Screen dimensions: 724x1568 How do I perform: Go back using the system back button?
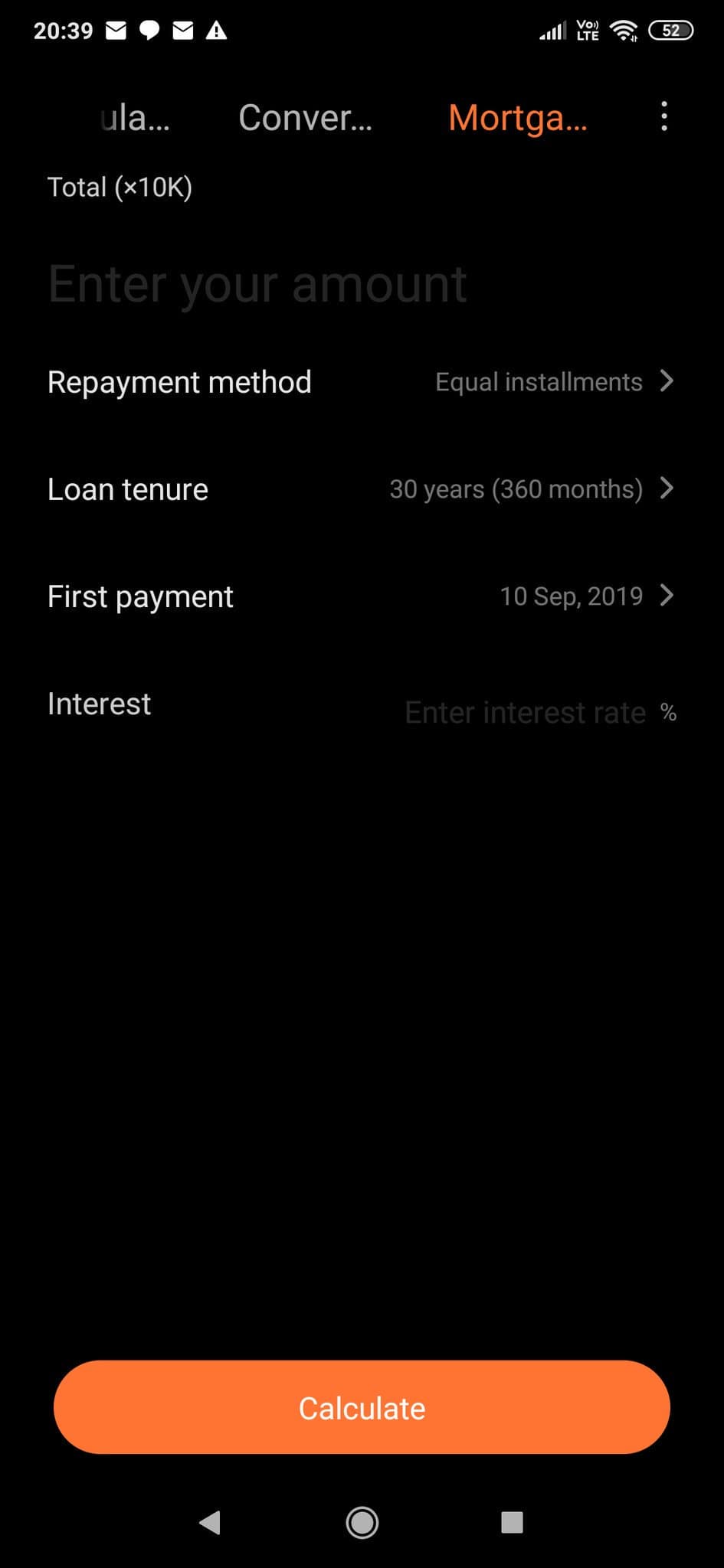209,1522
